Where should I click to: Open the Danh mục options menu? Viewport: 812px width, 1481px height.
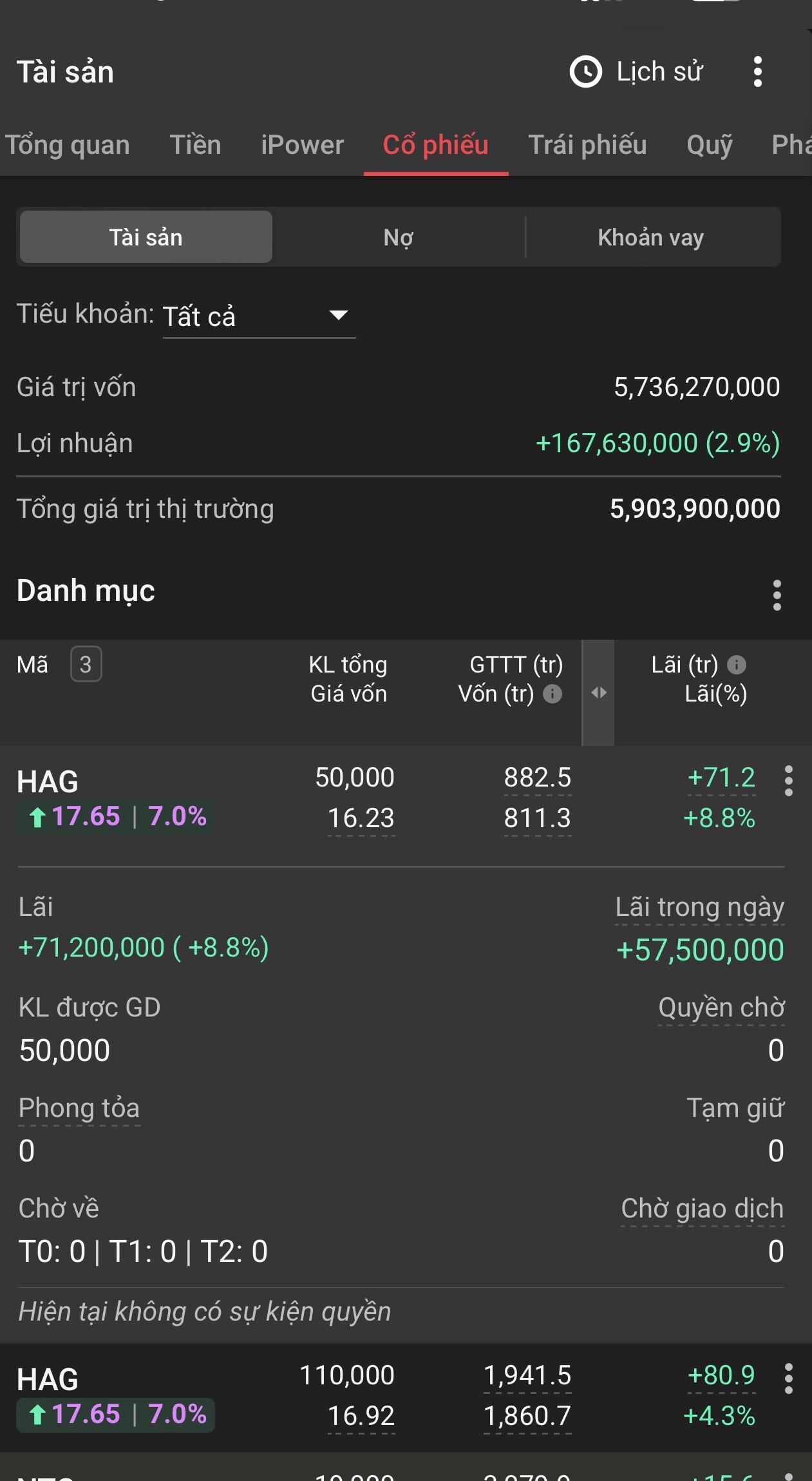pos(777,595)
